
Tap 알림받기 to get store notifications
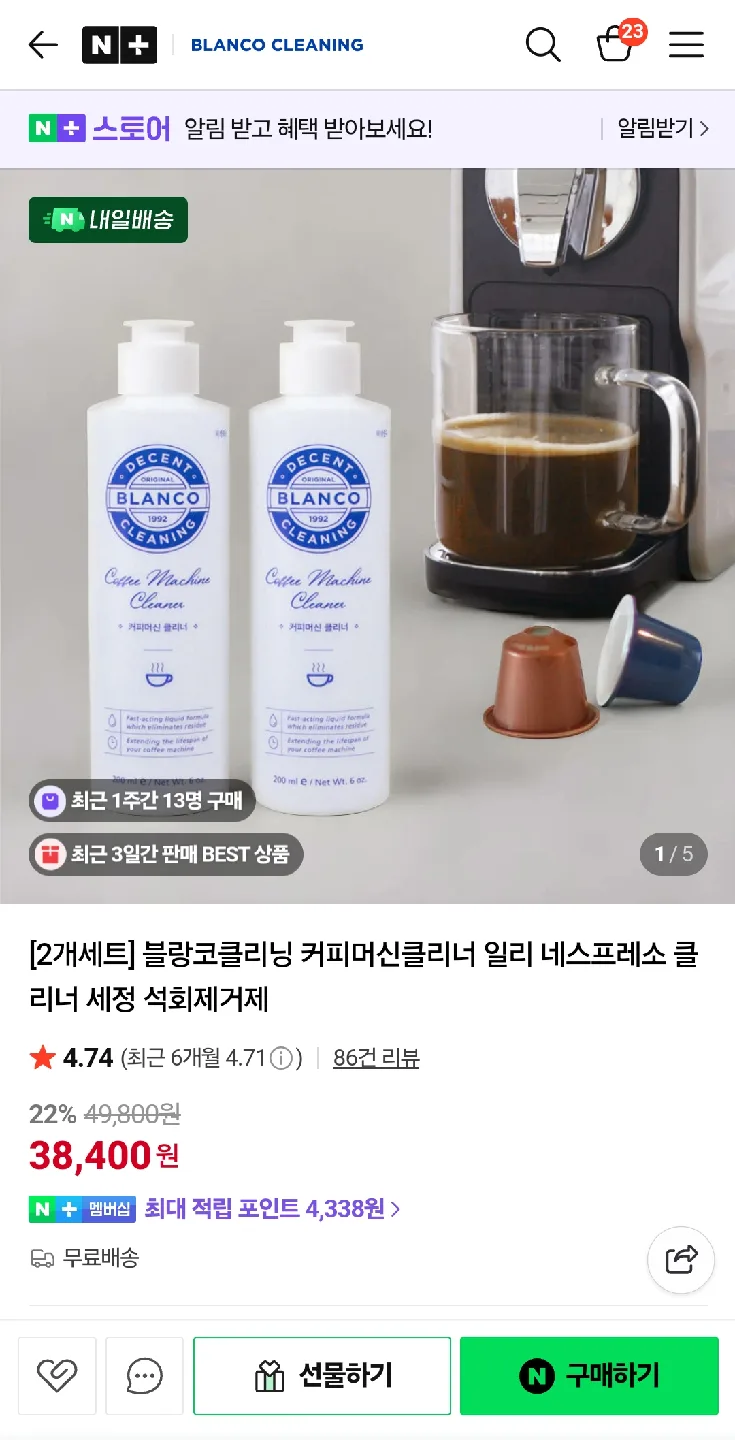(x=663, y=128)
